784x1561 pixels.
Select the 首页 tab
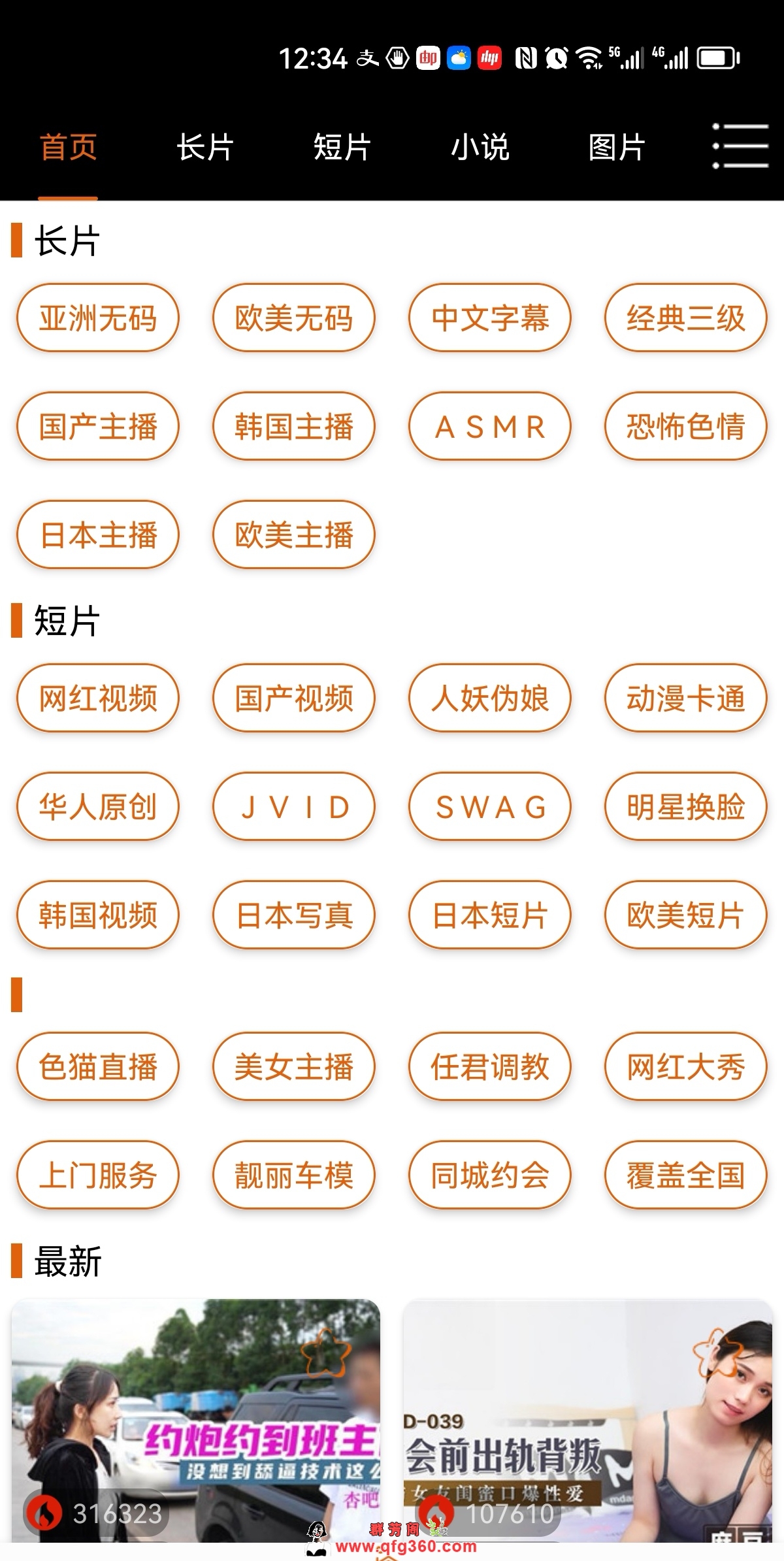tap(68, 146)
